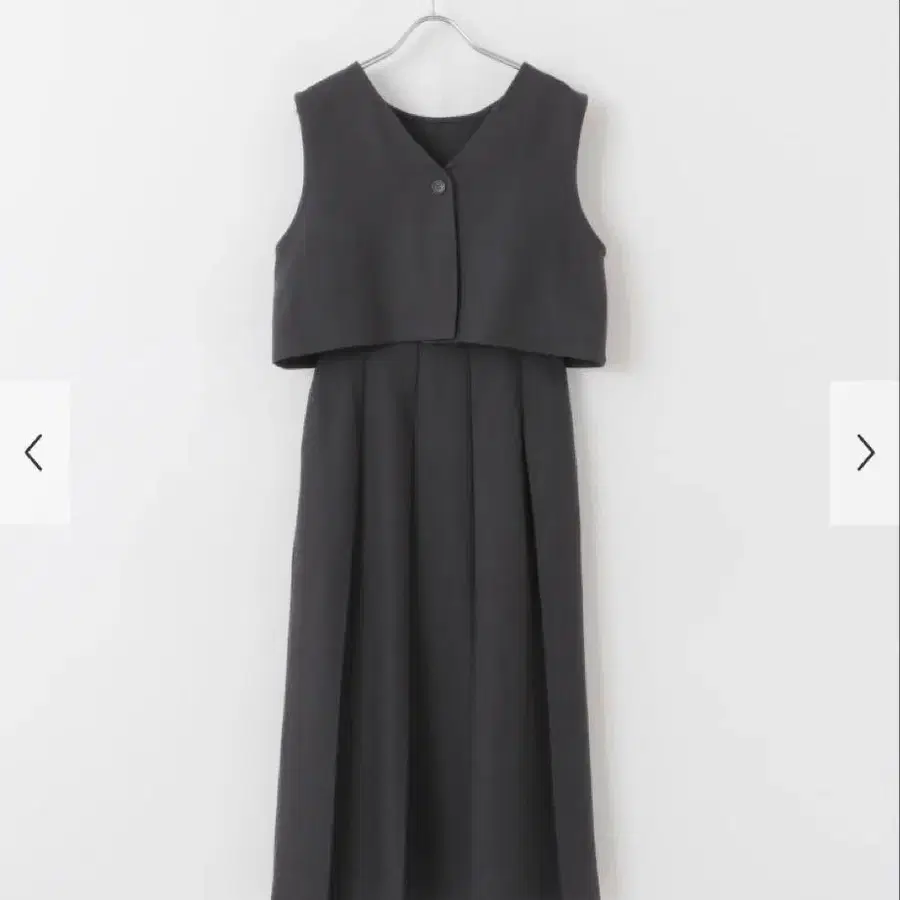This screenshot has height=900, width=900.
Task: Show the next product image
Action: [x=865, y=452]
